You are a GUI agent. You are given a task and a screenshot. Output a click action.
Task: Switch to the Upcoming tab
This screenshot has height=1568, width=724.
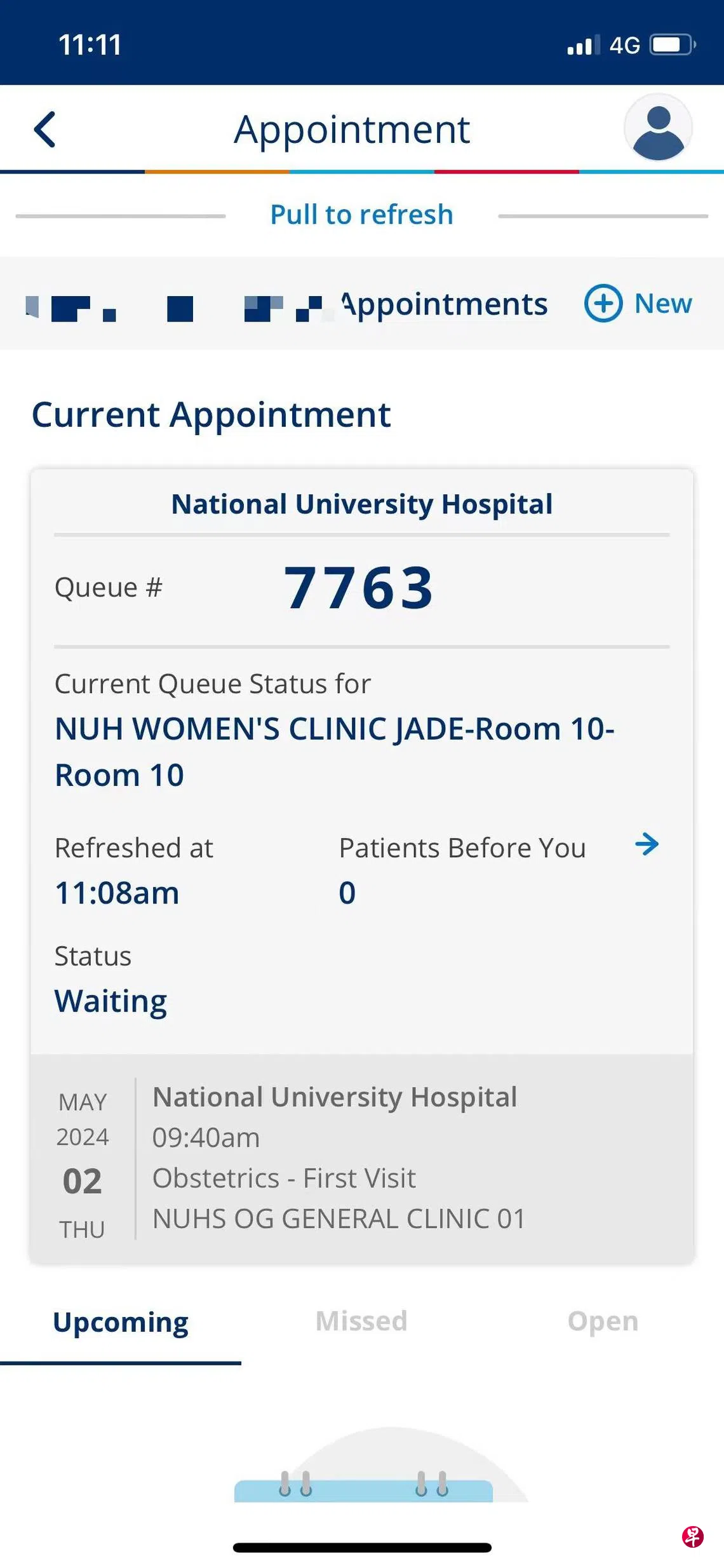click(x=121, y=1322)
